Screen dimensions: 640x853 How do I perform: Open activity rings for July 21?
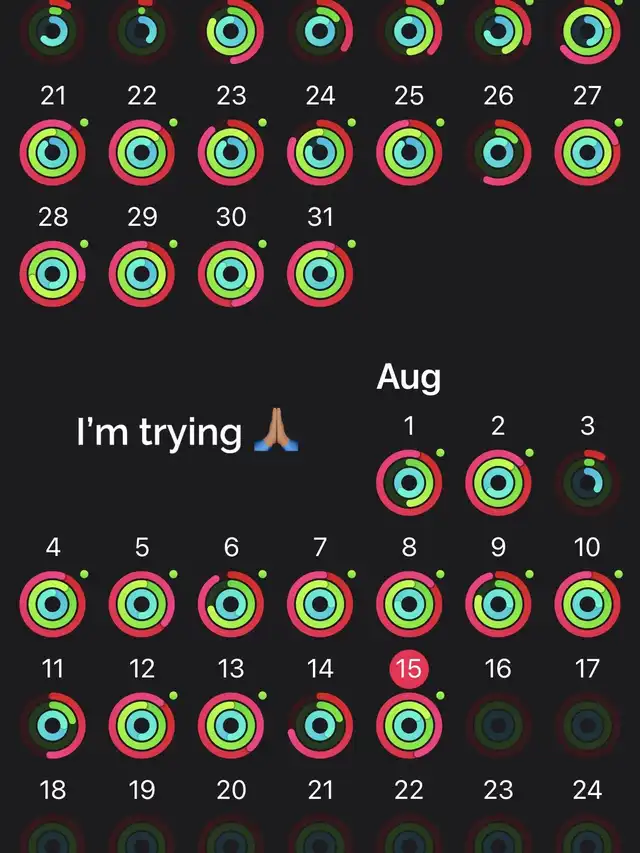tap(53, 152)
